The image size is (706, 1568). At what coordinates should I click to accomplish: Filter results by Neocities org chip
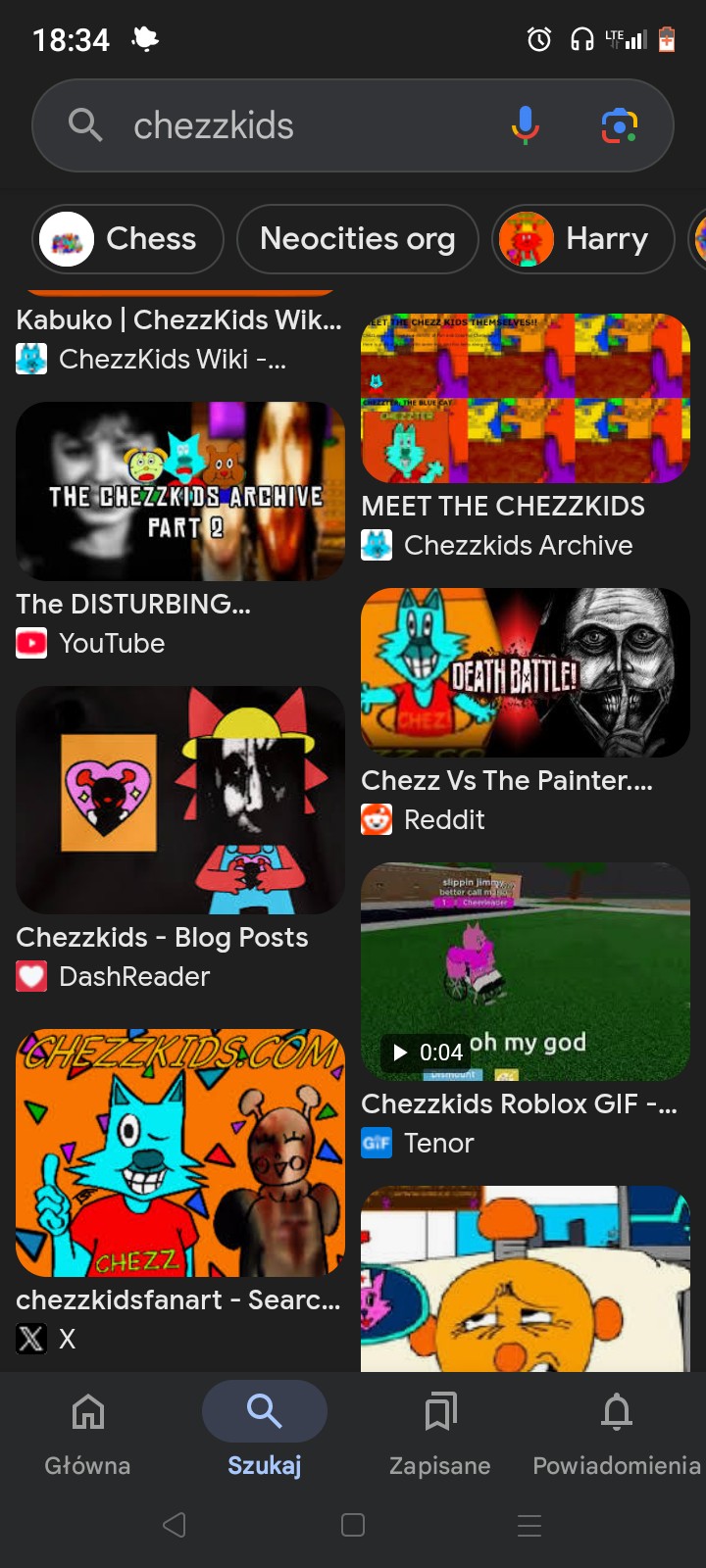click(357, 239)
